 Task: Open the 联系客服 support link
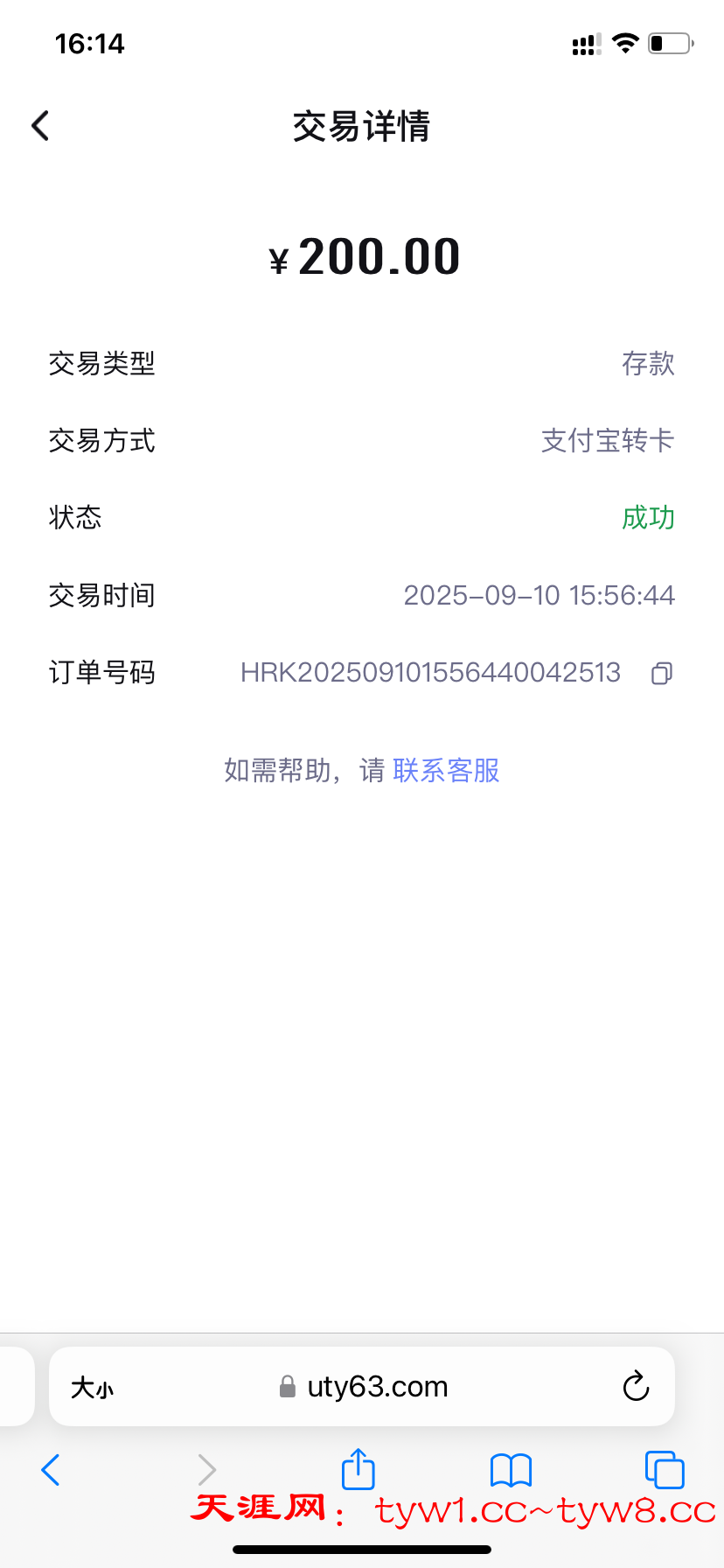(x=446, y=771)
